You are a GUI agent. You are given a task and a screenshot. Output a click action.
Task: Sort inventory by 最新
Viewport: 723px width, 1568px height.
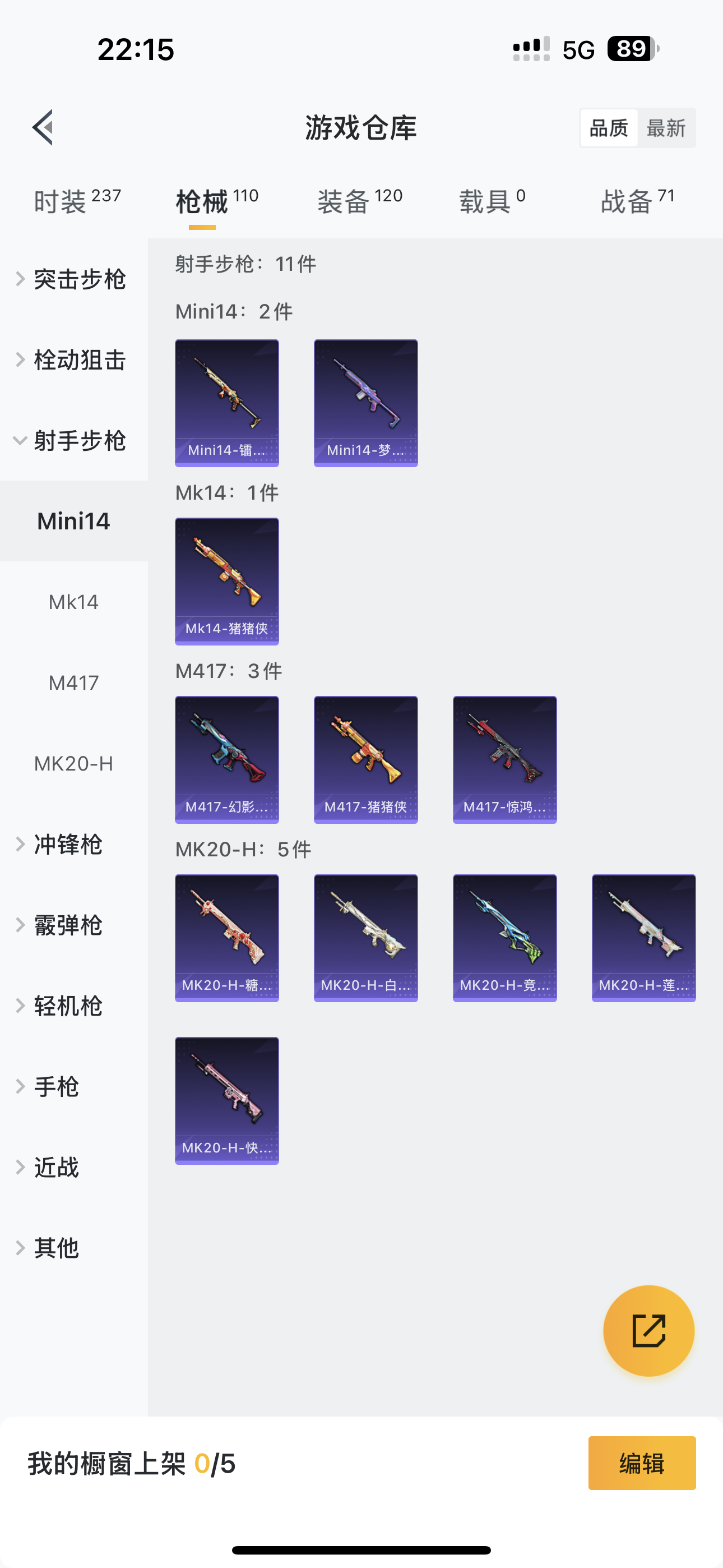(665, 128)
